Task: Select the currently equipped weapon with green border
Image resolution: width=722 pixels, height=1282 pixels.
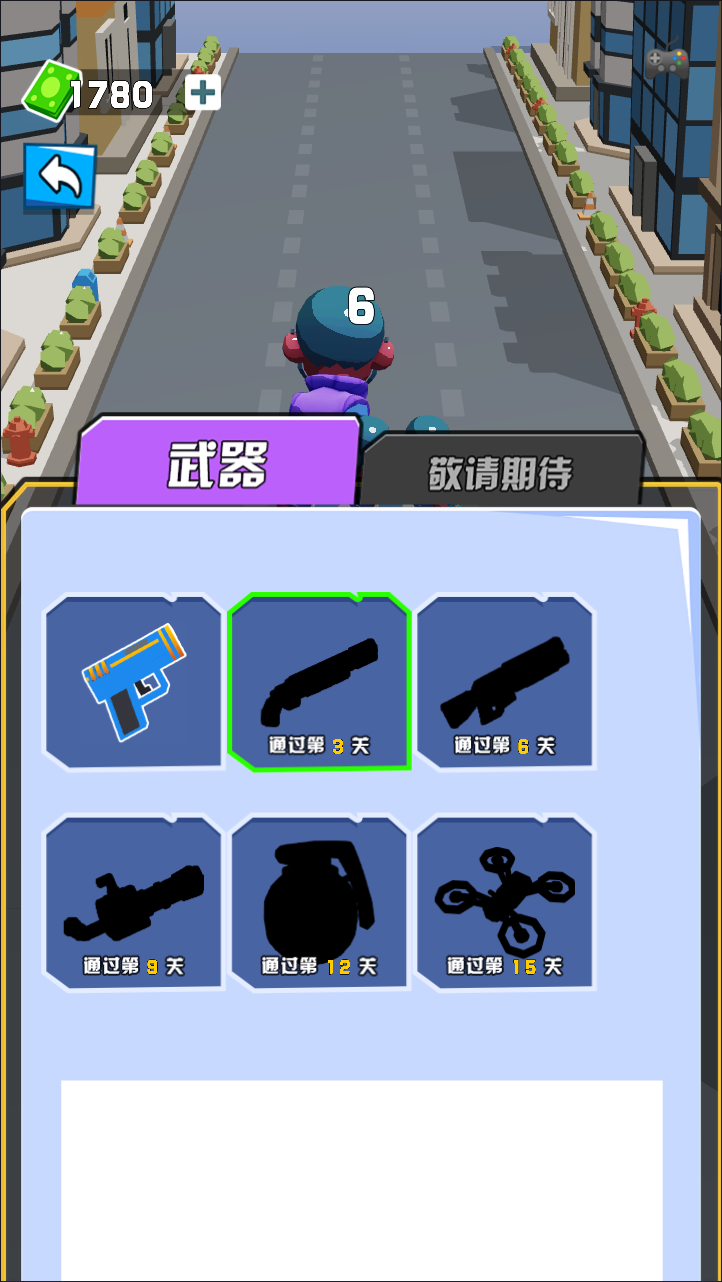Action: pyautogui.click(x=318, y=680)
